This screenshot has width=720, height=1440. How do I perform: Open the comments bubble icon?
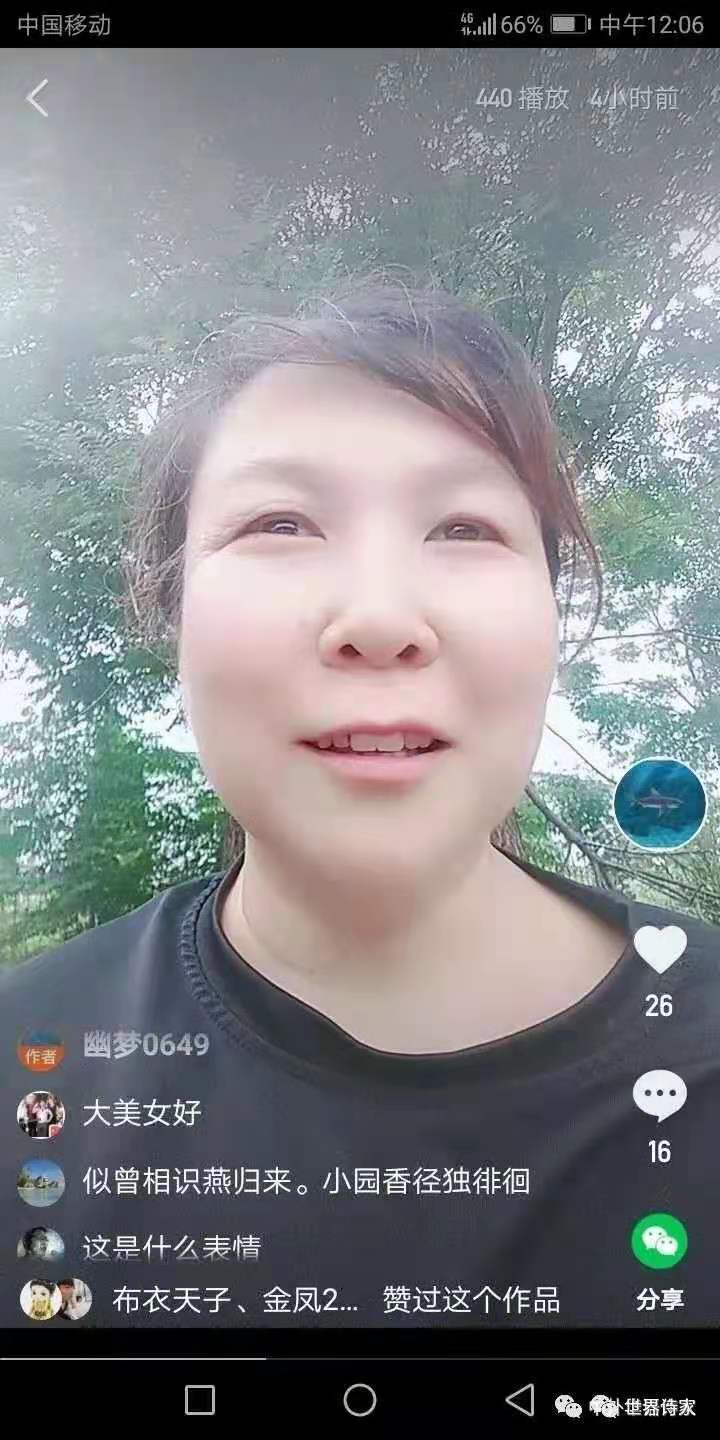coord(660,1096)
